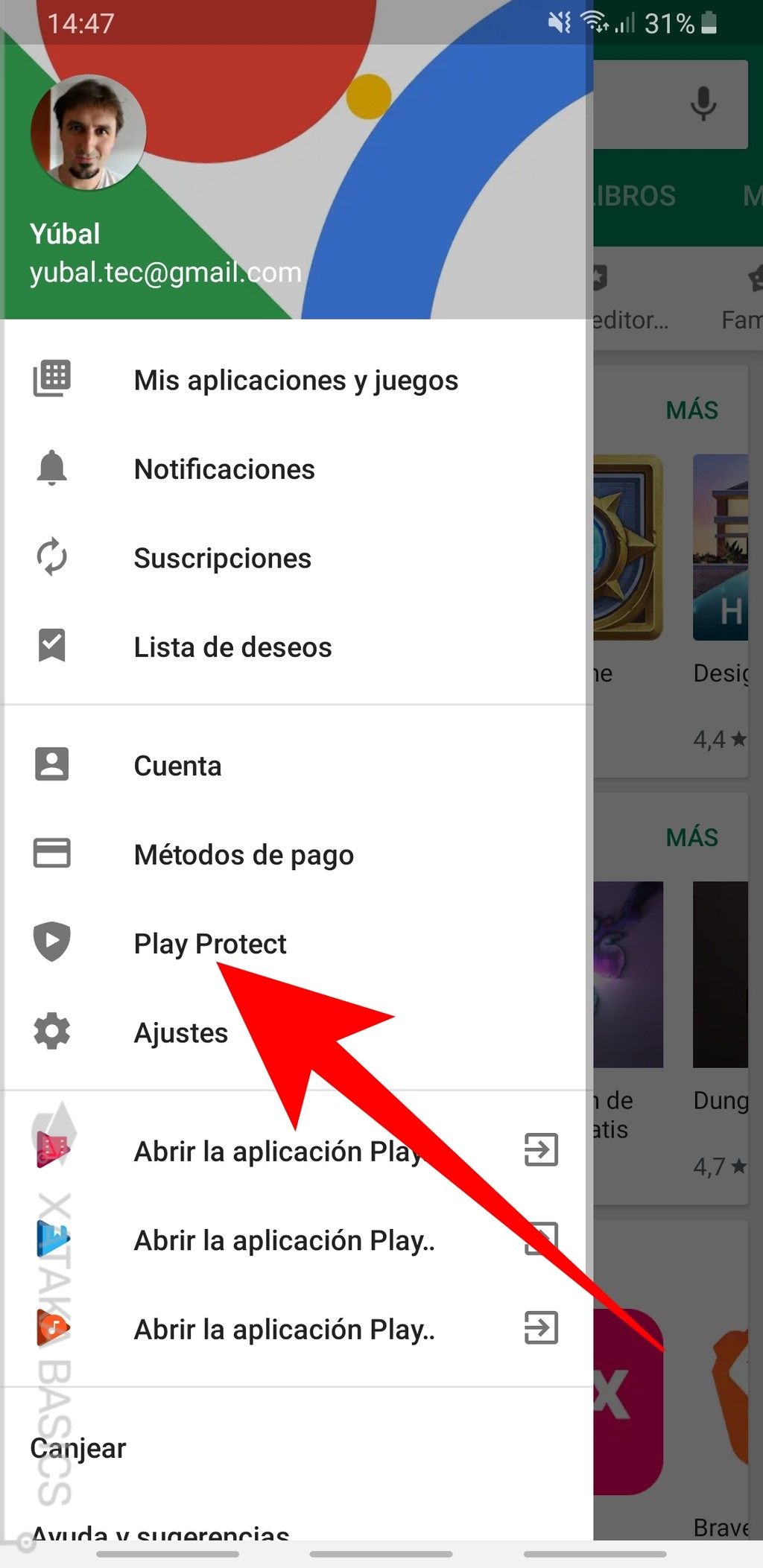Click the Lista de deseos bookmark icon
The image size is (763, 1568).
point(51,647)
